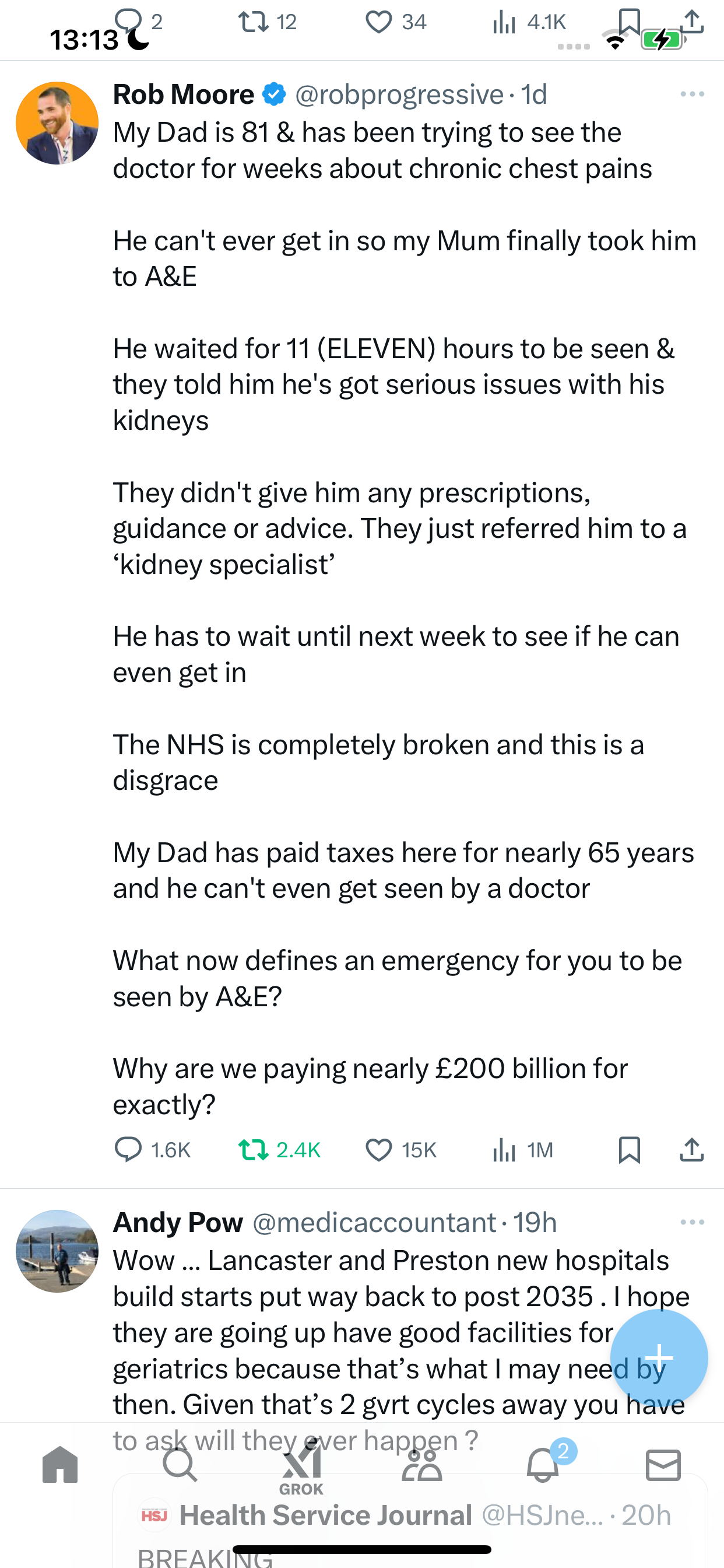Visit the @robprogressive profile handle
The height and width of the screenshot is (1568, 724).
tap(399, 94)
